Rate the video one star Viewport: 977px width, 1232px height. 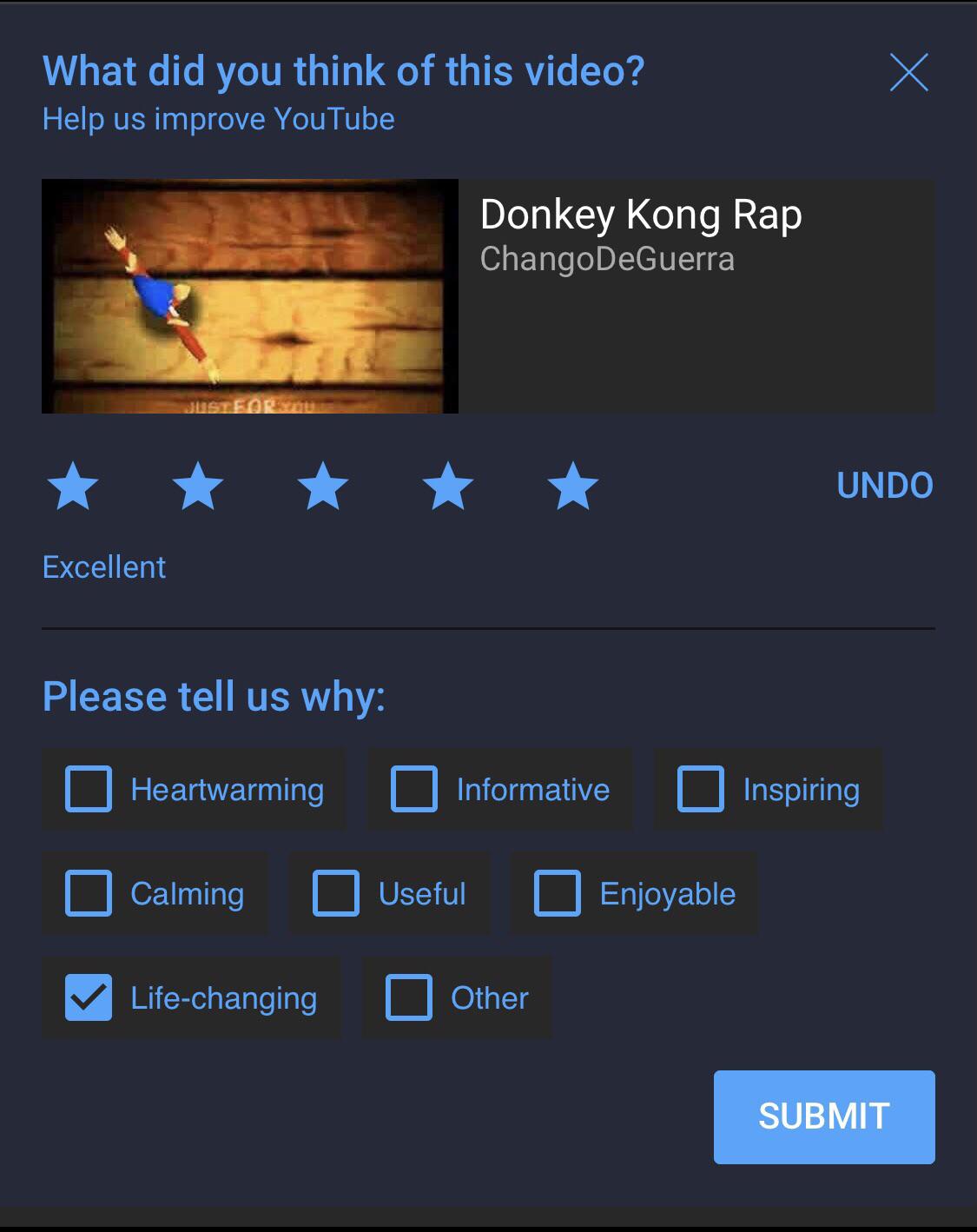[x=73, y=486]
